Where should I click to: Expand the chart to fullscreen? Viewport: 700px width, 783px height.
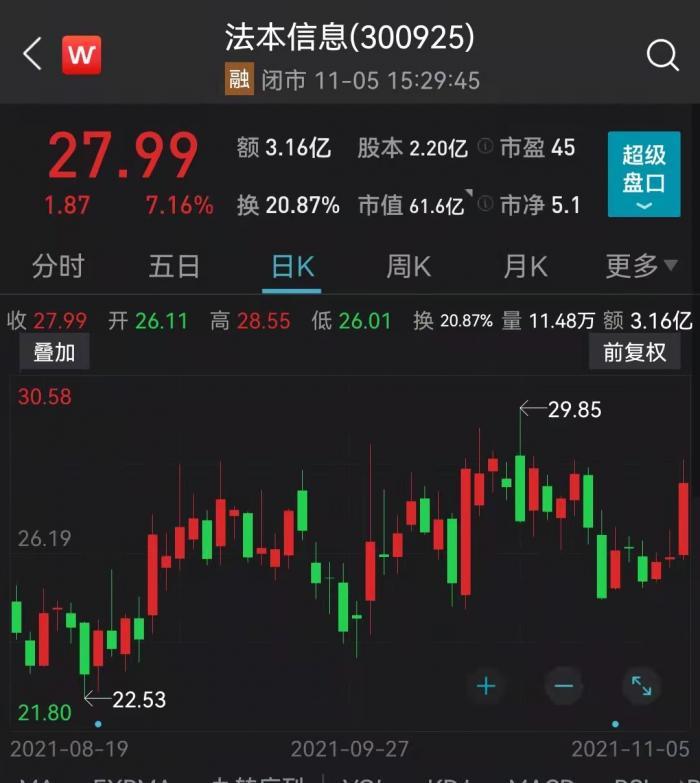pyautogui.click(x=641, y=686)
